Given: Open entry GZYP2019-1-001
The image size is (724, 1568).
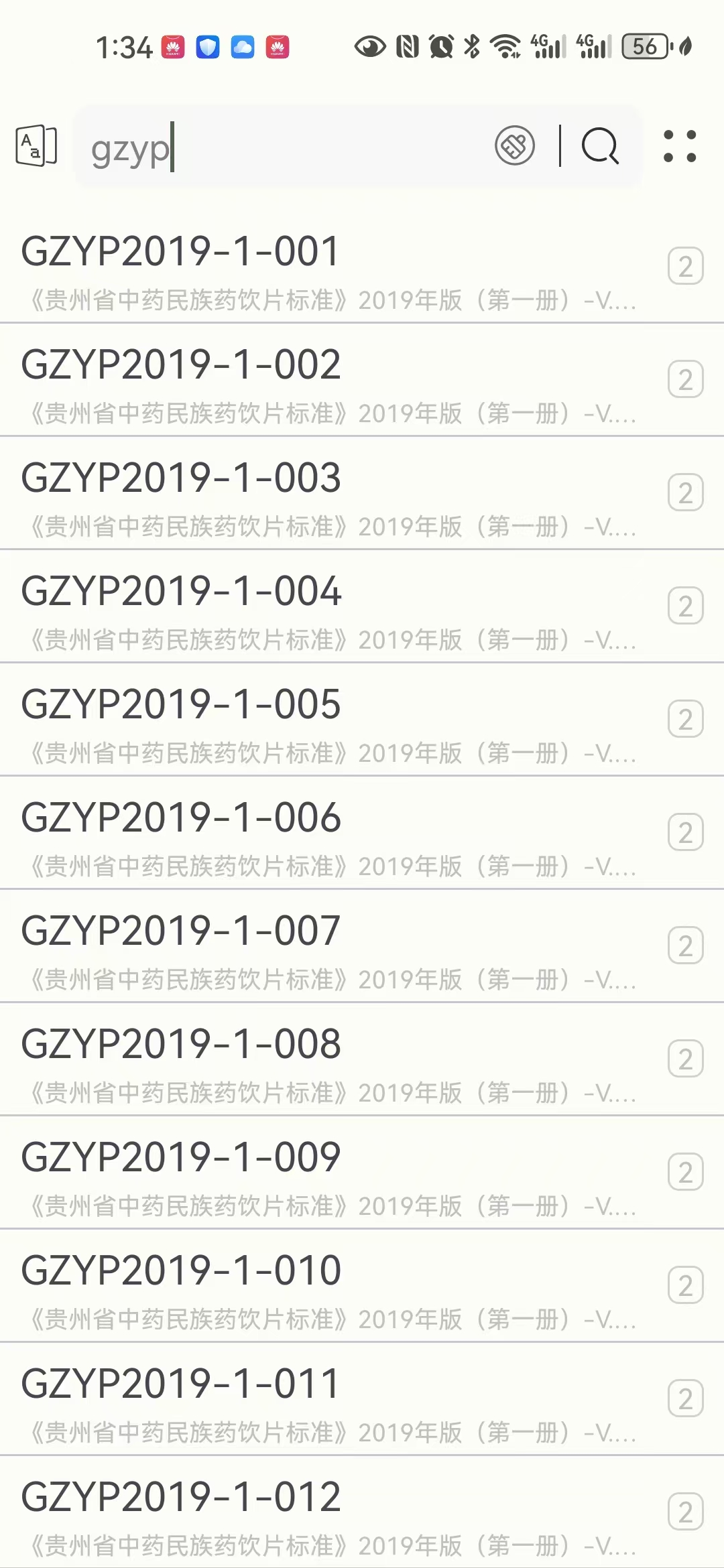Looking at the screenshot, I should point(362,267).
